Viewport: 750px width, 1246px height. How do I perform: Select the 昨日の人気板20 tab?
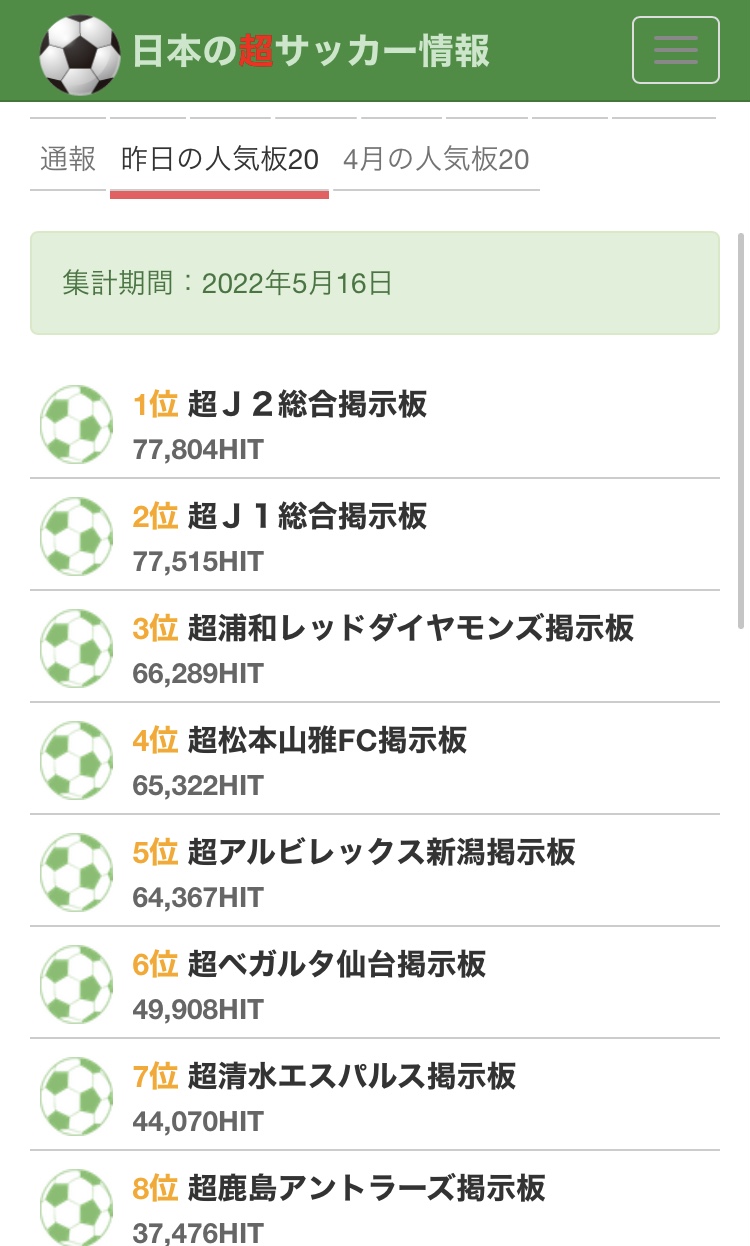tap(219, 159)
